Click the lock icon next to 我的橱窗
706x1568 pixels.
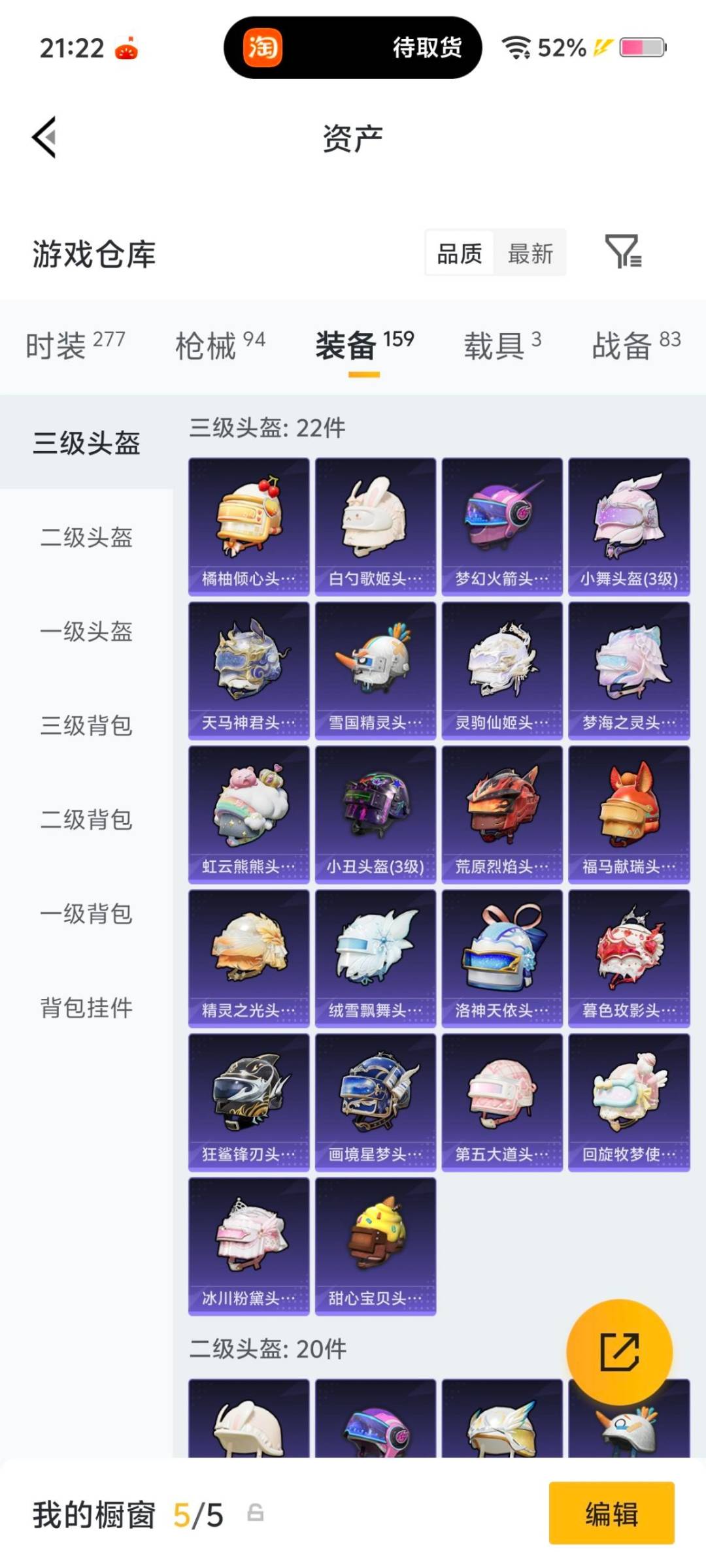pos(256,1514)
